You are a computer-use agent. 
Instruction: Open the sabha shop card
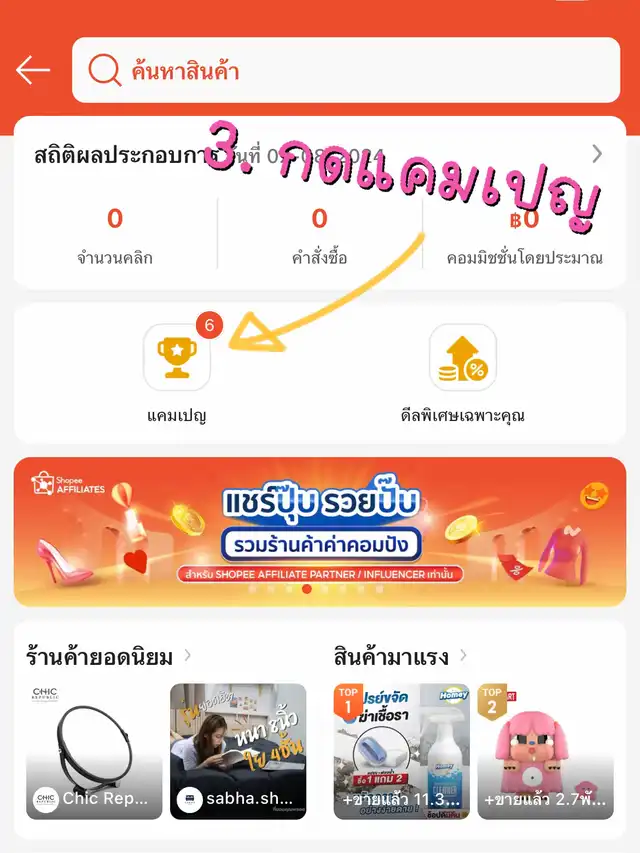(x=238, y=751)
